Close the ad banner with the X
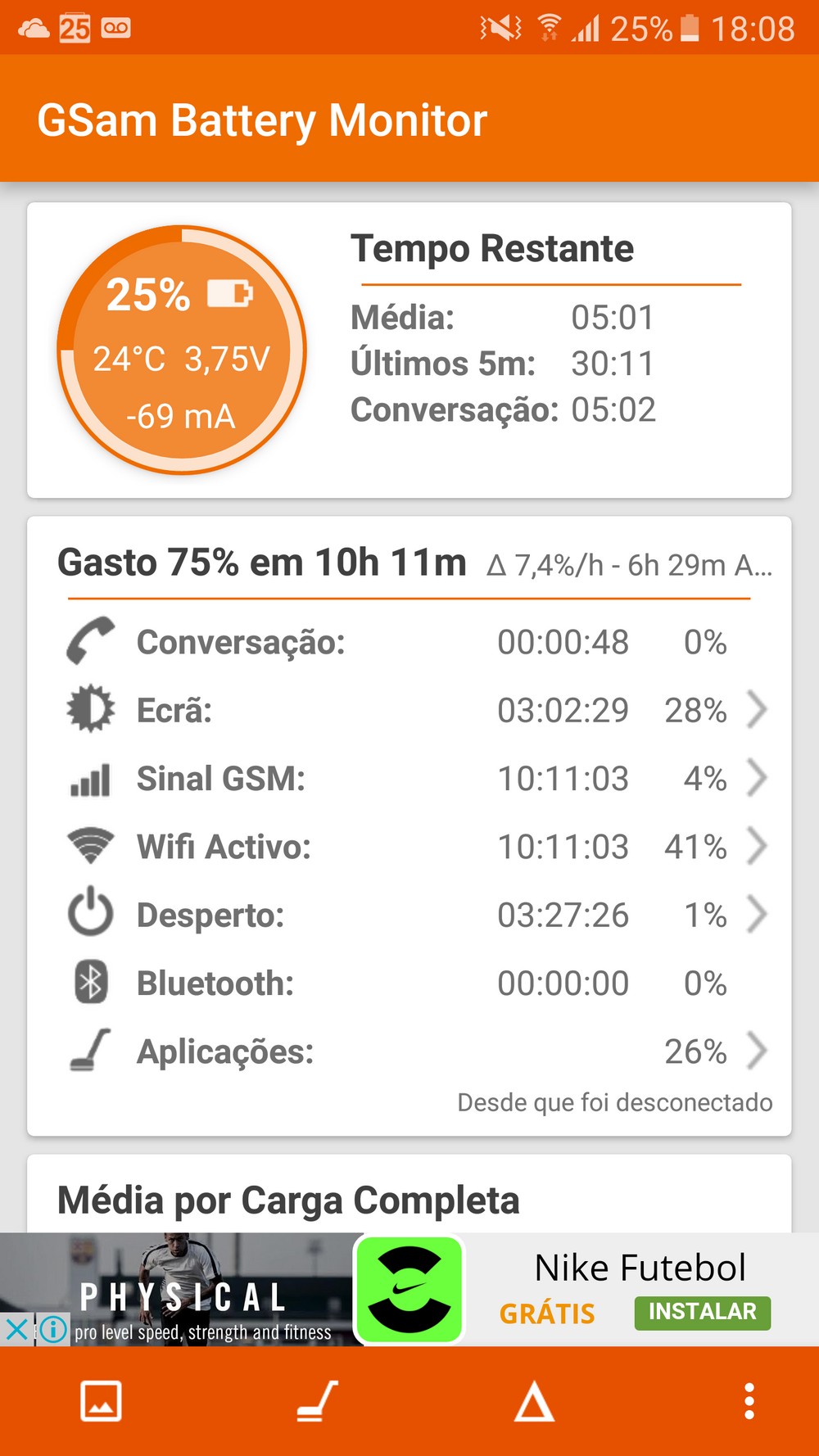 pyautogui.click(x=16, y=1329)
